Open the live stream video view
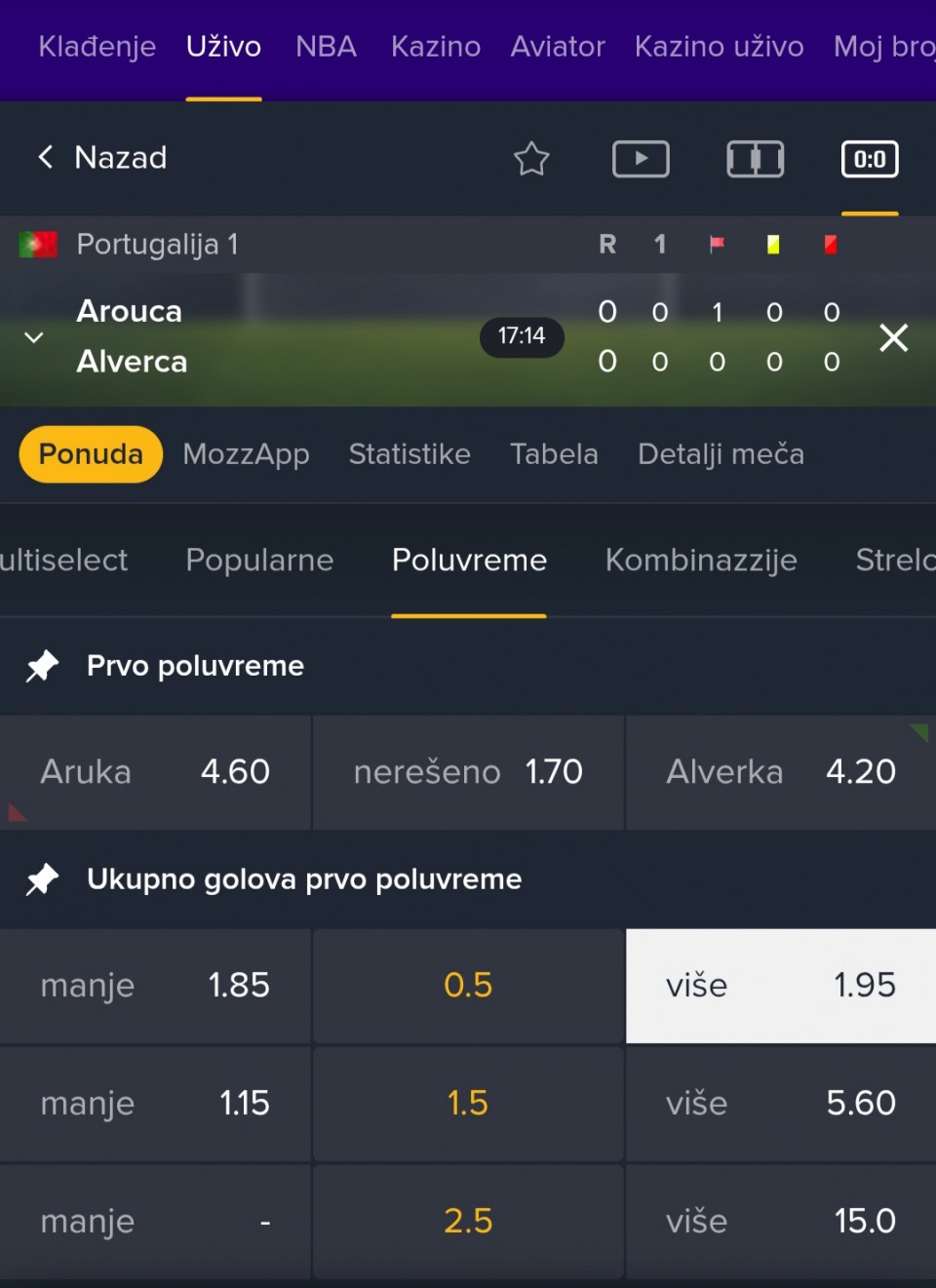The width and height of the screenshot is (936, 1288). pyautogui.click(x=641, y=159)
